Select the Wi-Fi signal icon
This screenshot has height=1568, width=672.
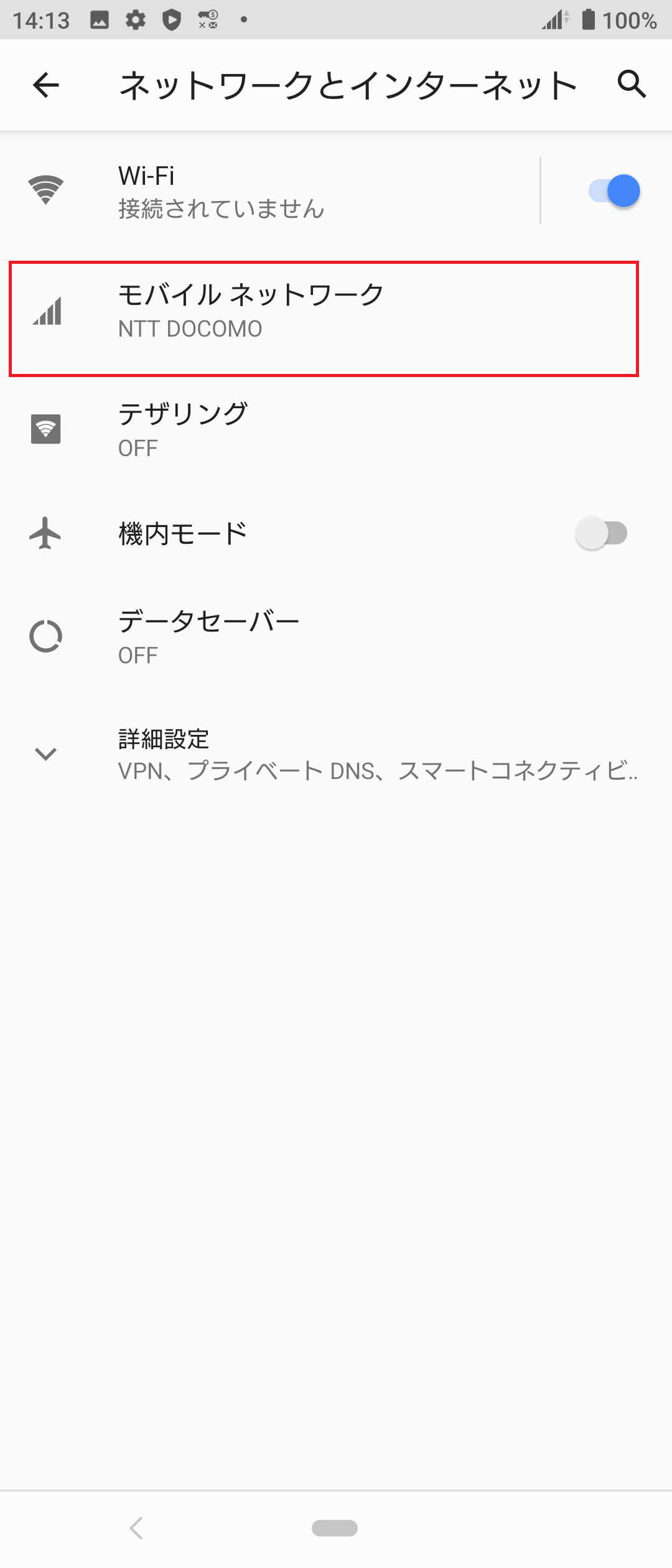[45, 191]
